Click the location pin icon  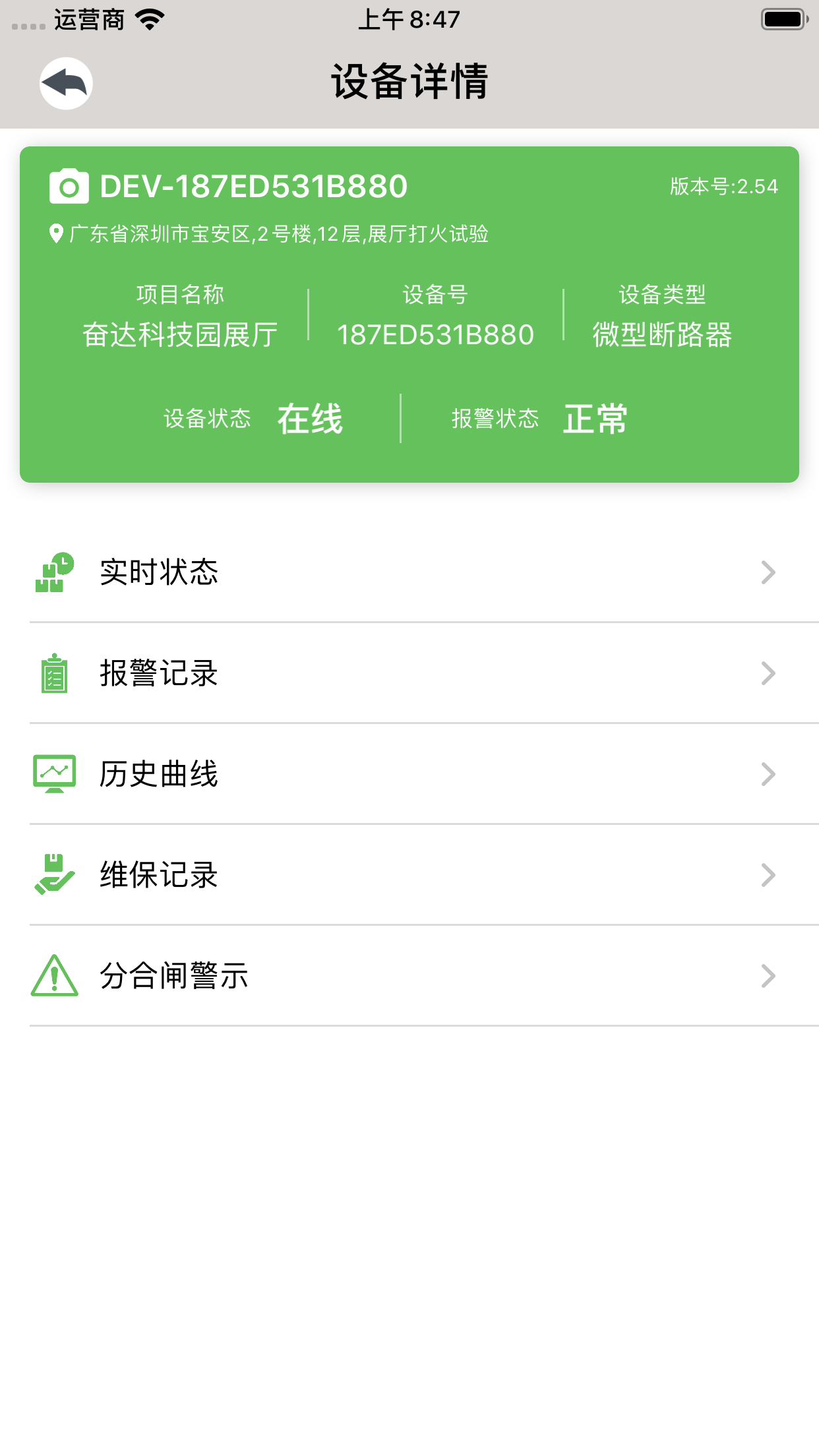coord(56,232)
